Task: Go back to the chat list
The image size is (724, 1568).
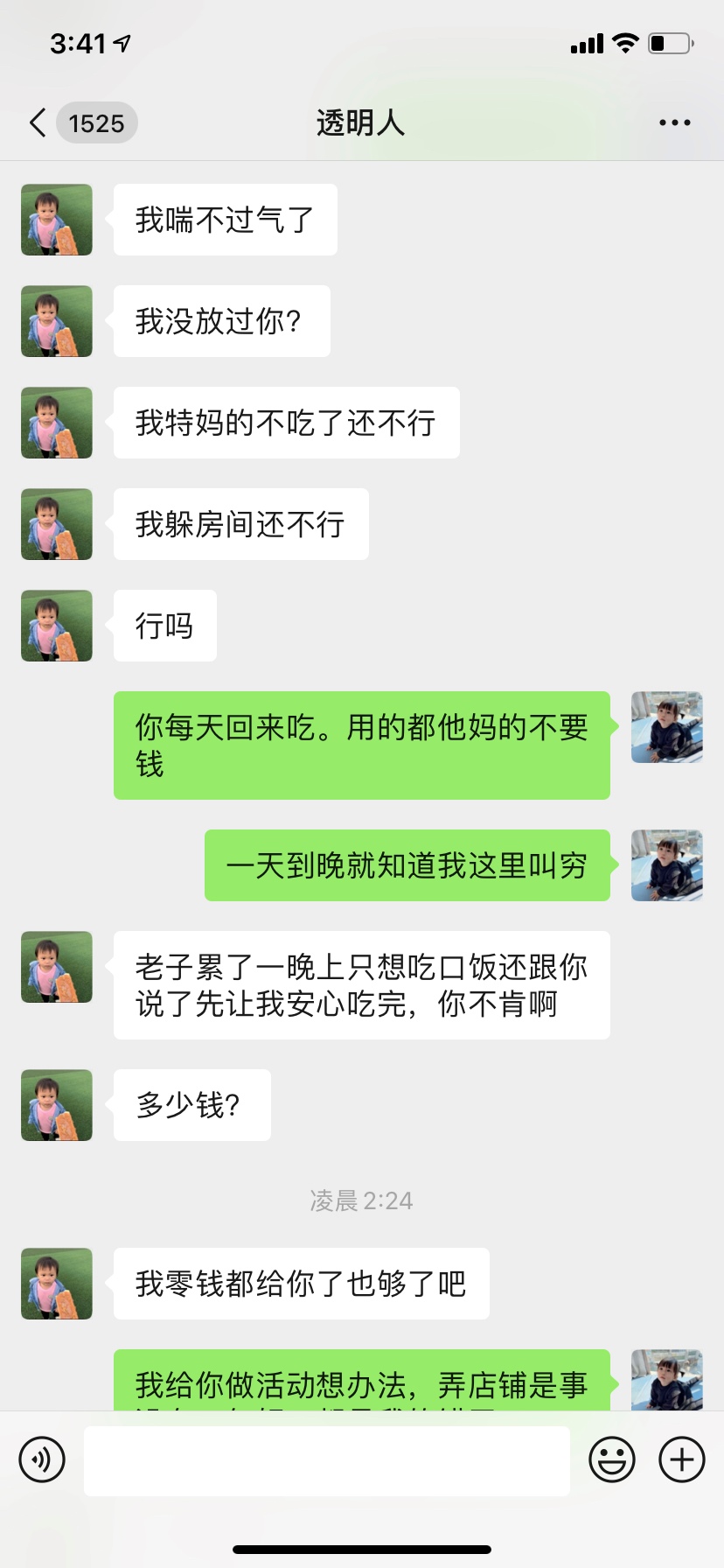Action: click(x=38, y=123)
